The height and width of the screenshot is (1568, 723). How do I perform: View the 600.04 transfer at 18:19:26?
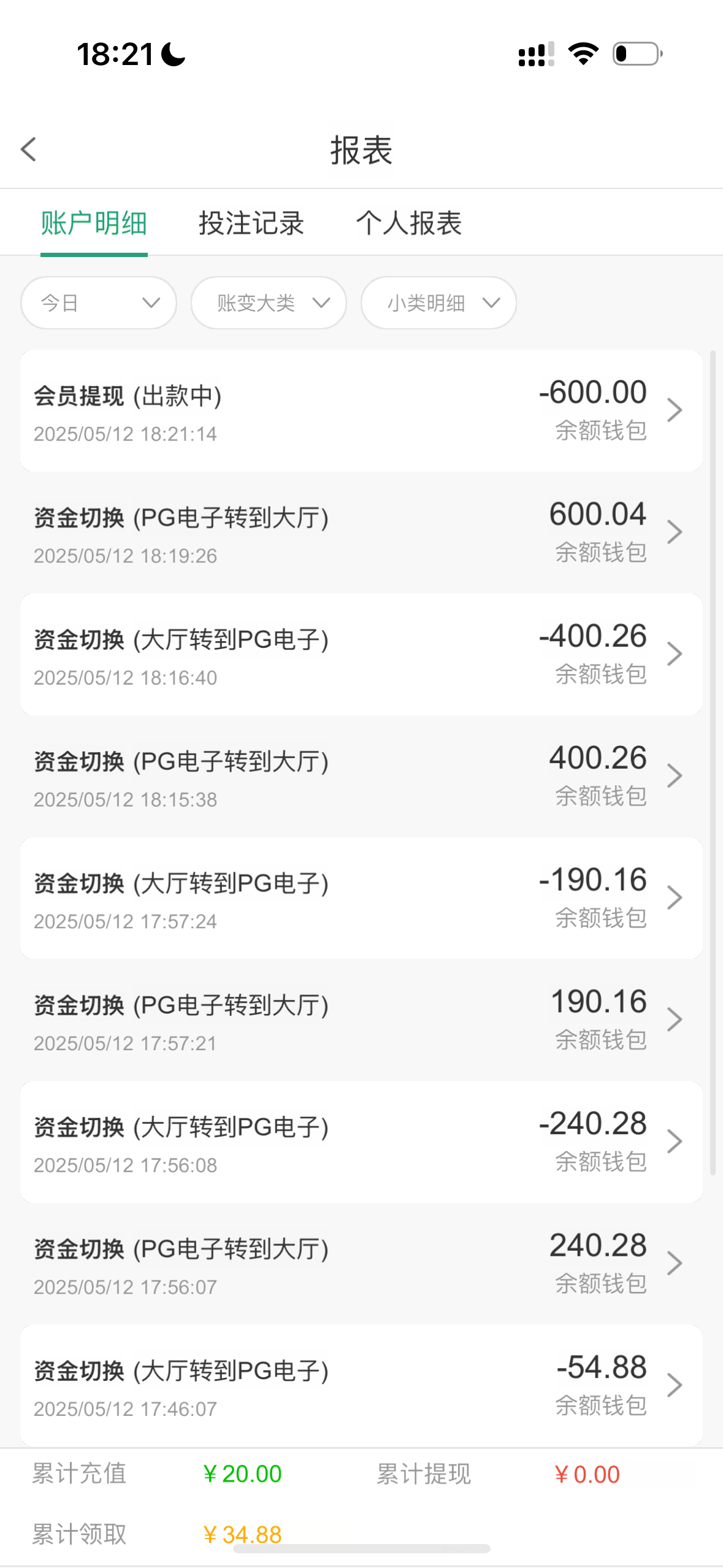pos(361,532)
